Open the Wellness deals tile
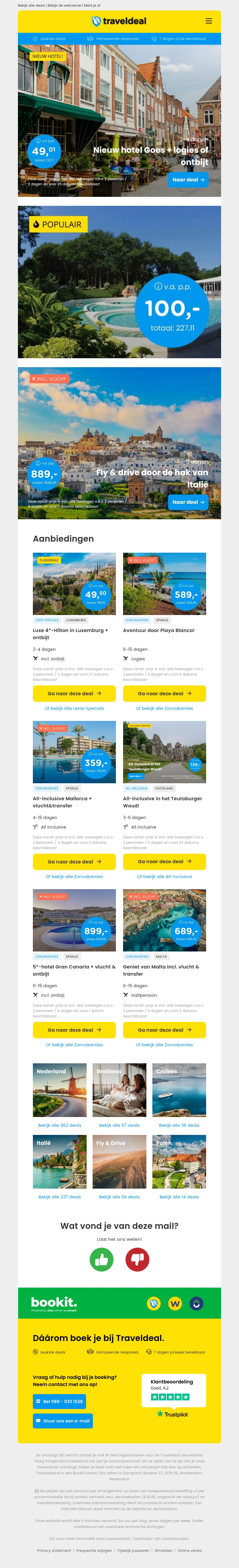Screen dimensions: 239x1568 (119, 1090)
